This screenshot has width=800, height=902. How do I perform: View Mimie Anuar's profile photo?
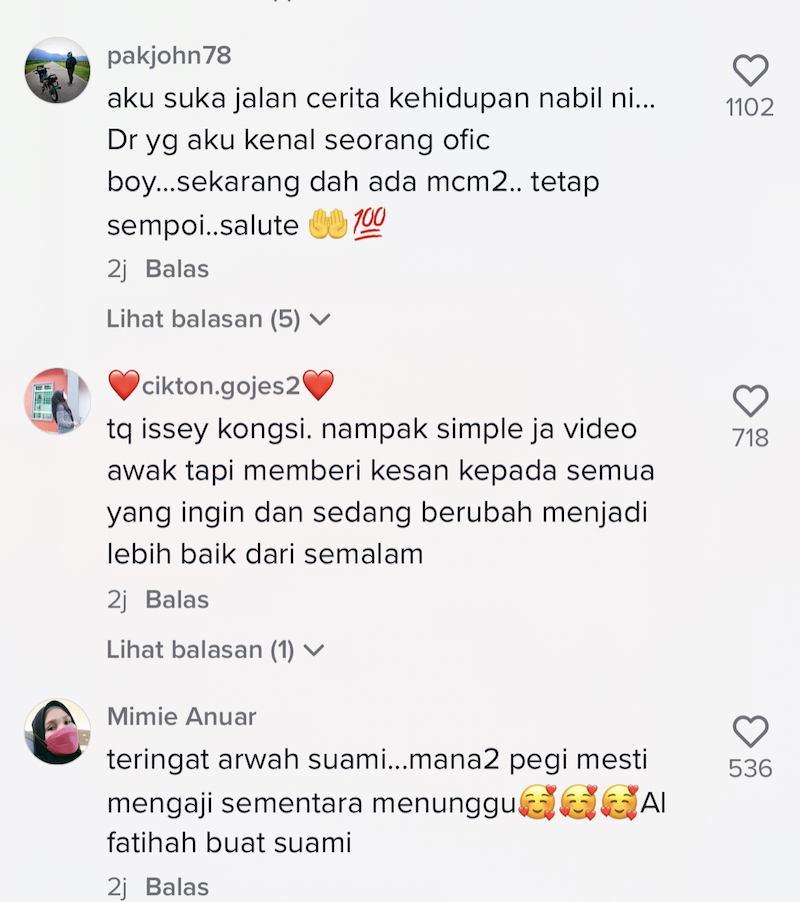pos(57,731)
